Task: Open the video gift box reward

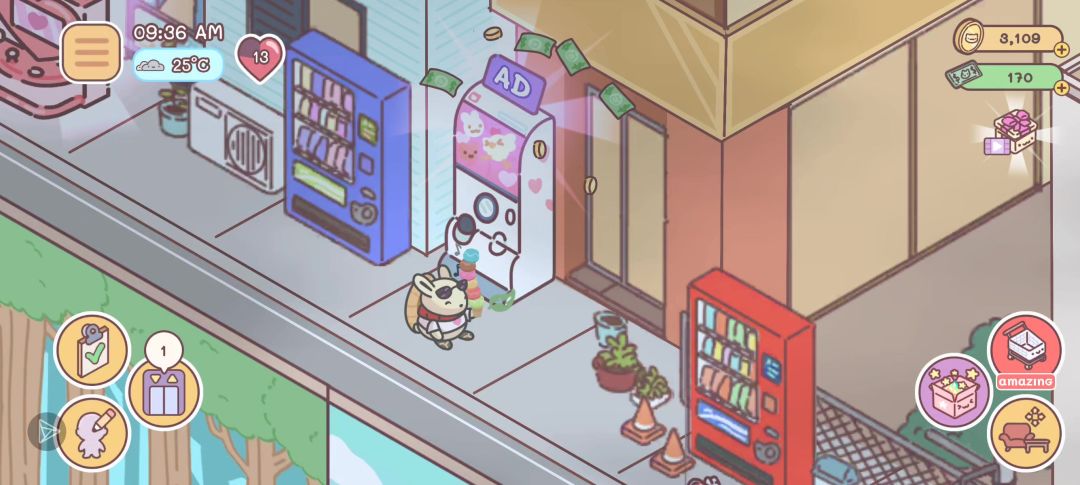Action: pyautogui.click(x=1013, y=134)
